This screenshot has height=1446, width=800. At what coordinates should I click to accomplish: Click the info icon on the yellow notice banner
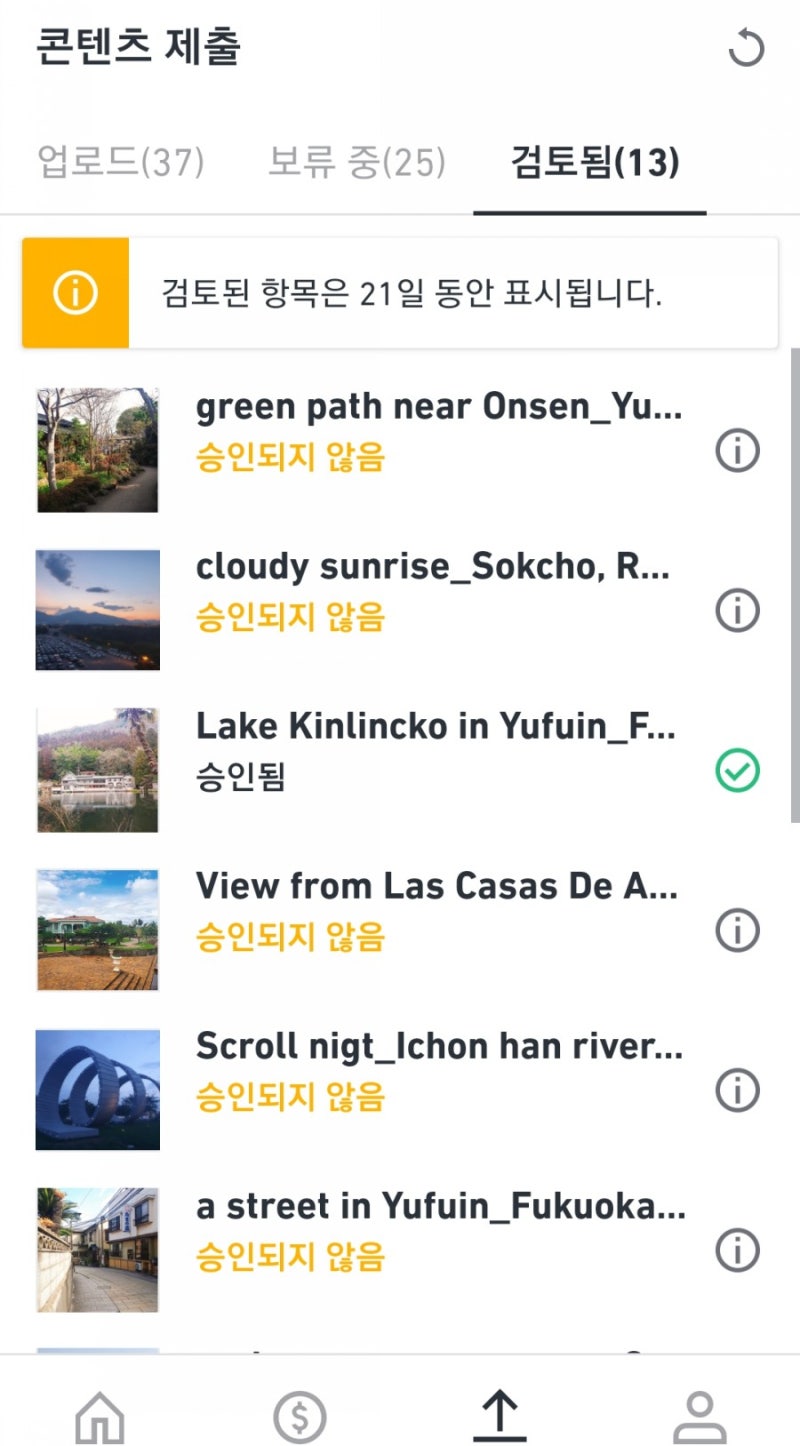(74, 292)
